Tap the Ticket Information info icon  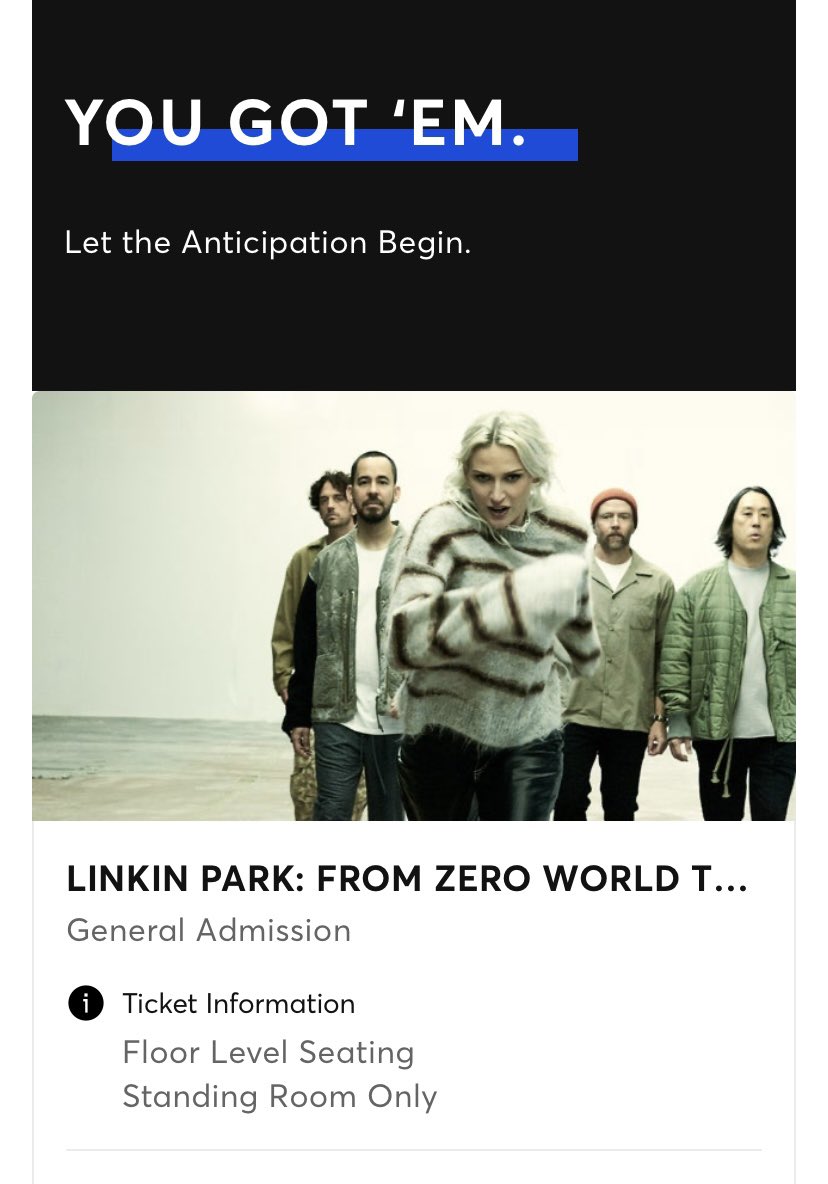click(85, 1003)
